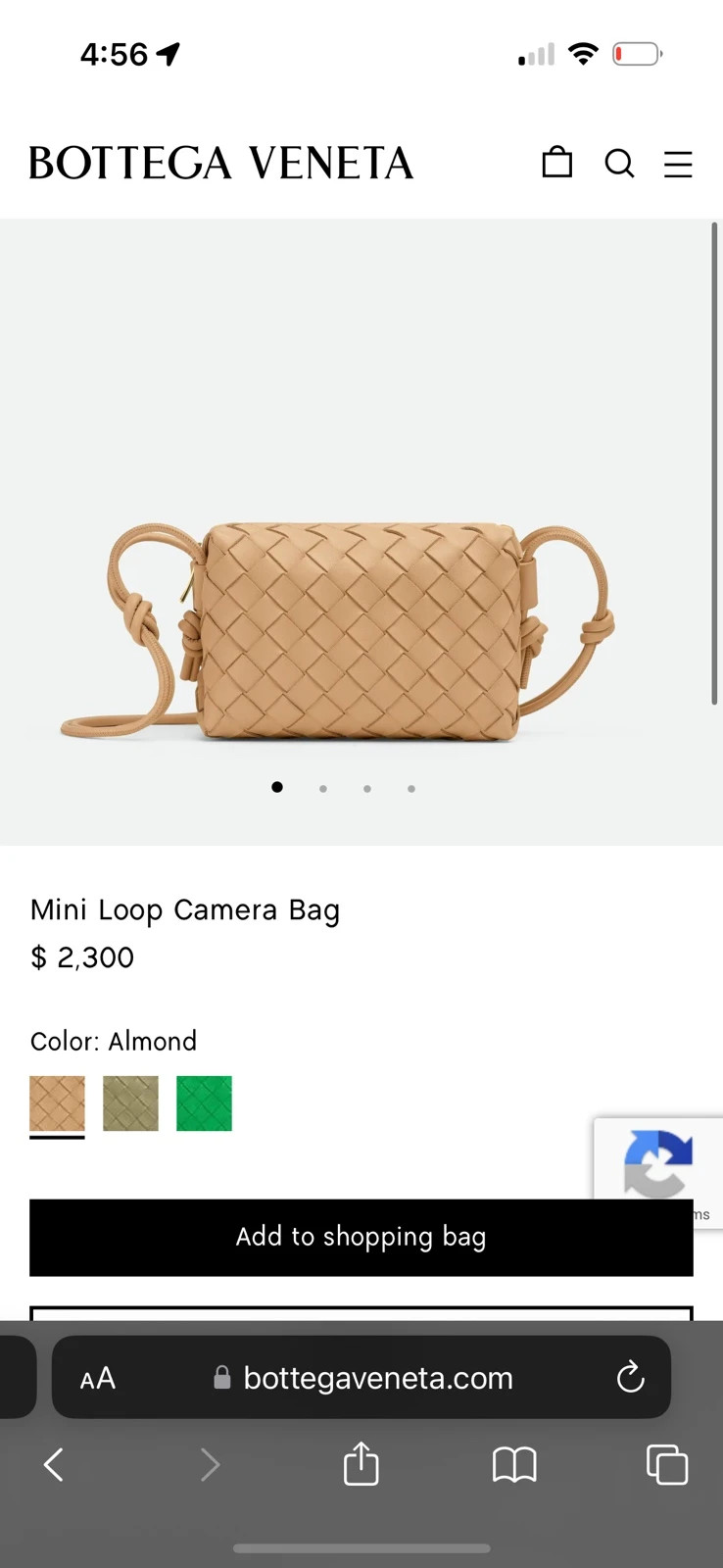Share this page
Image resolution: width=723 pixels, height=1568 pixels.
(x=361, y=1463)
